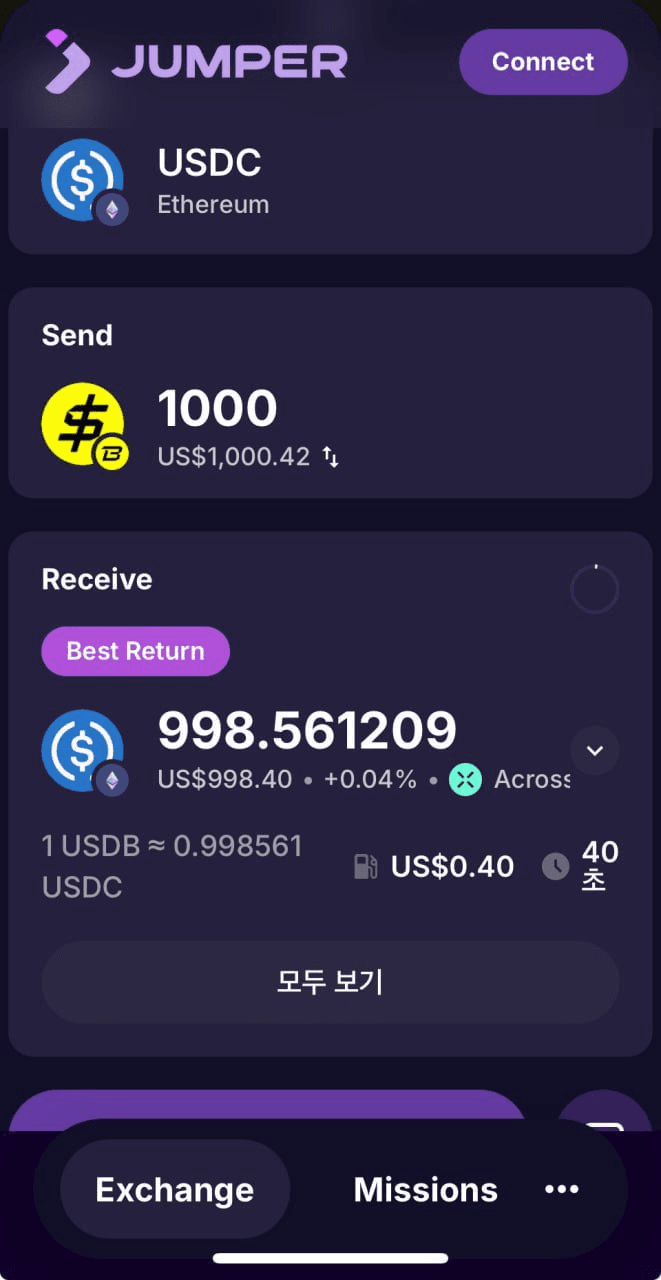Switch the amount between USD and token
The width and height of the screenshot is (661, 1280).
331,458
